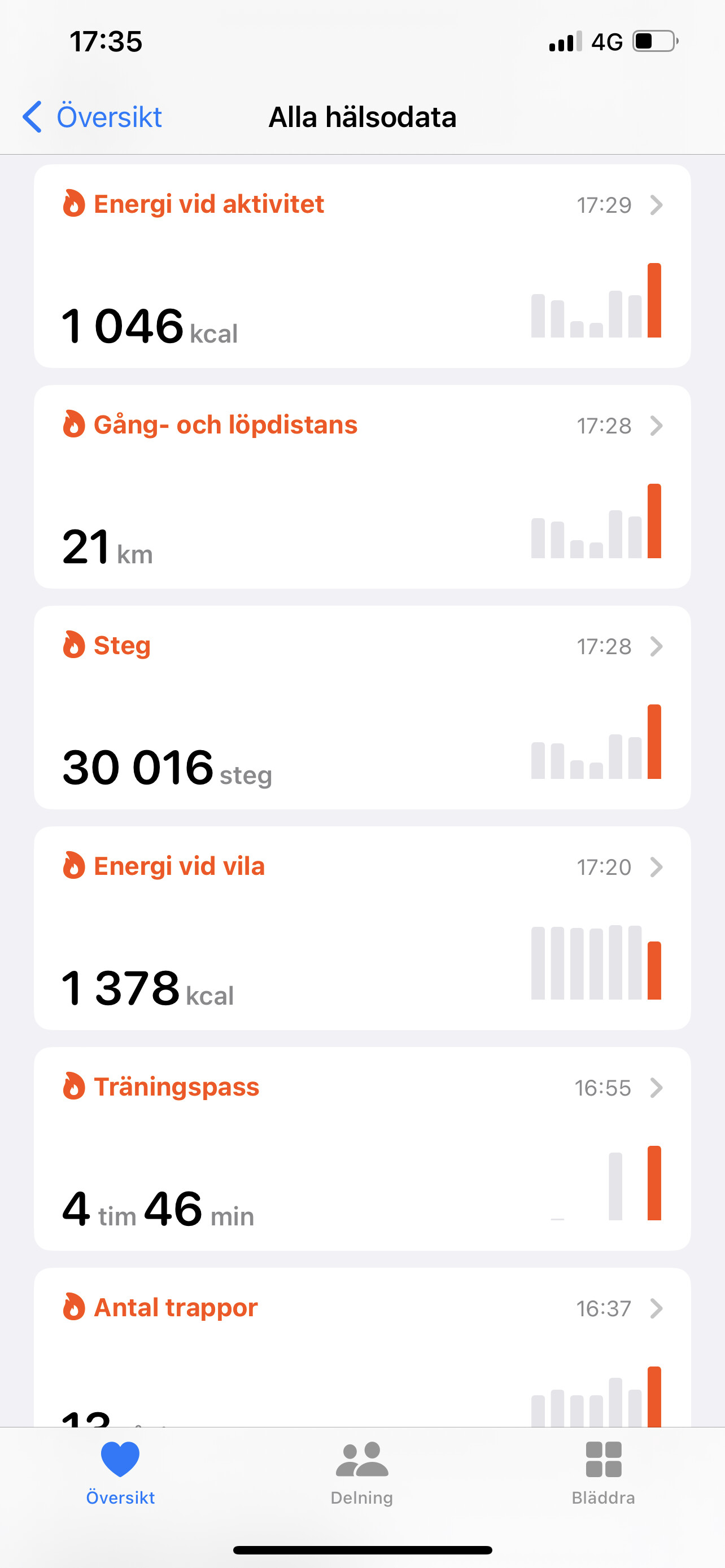View Energi vid vila data
Viewport: 725px width, 1568px height.
click(362, 928)
